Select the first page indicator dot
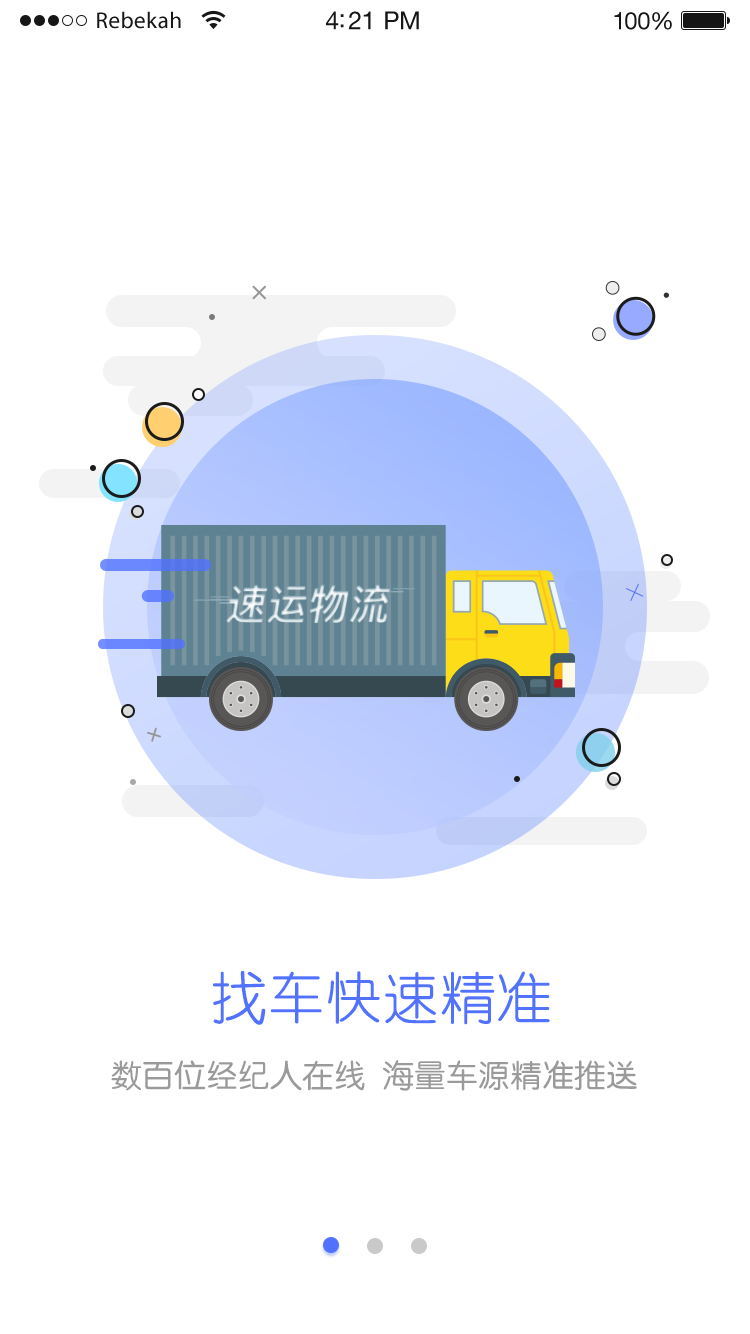Viewport: 750px width, 1334px height. pyautogui.click(x=331, y=1245)
